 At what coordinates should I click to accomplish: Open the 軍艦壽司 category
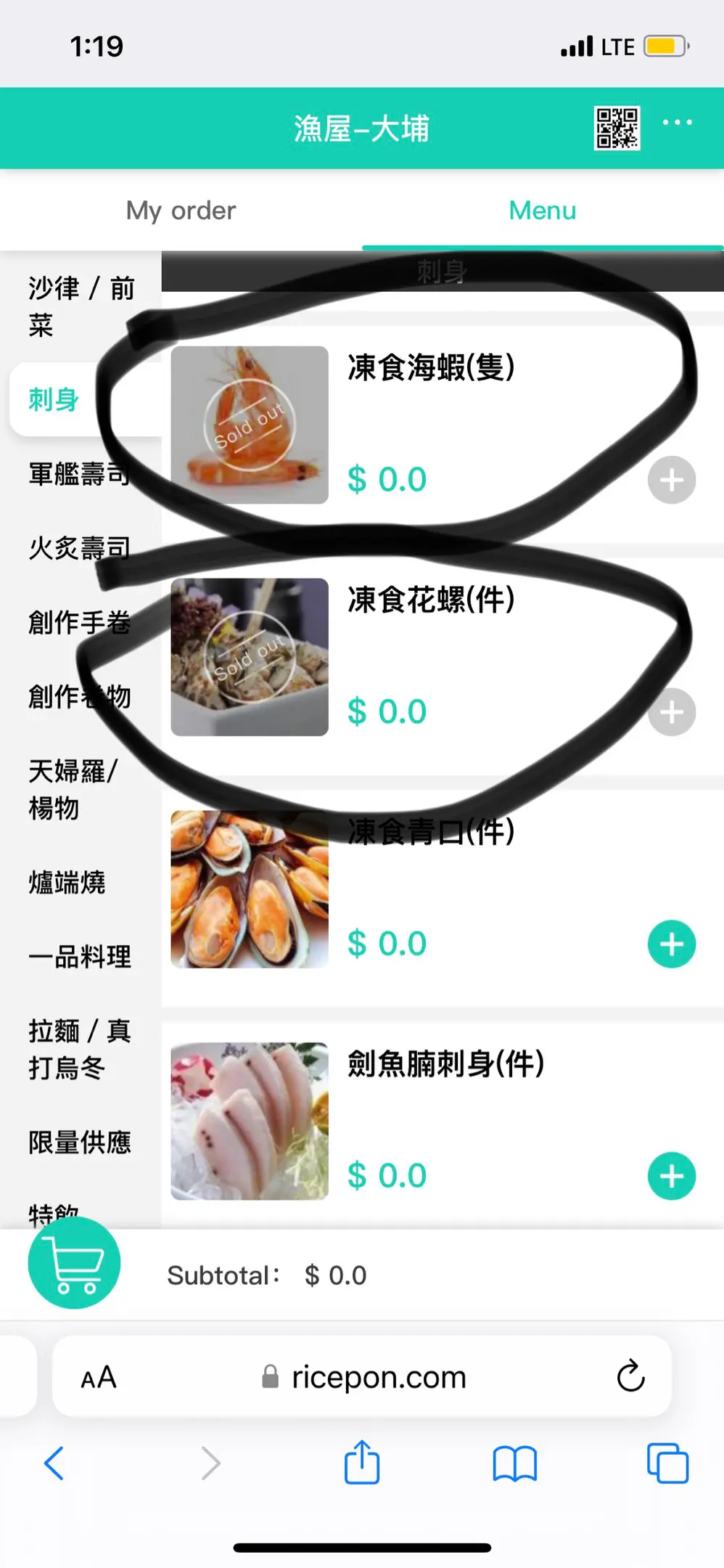(x=79, y=474)
